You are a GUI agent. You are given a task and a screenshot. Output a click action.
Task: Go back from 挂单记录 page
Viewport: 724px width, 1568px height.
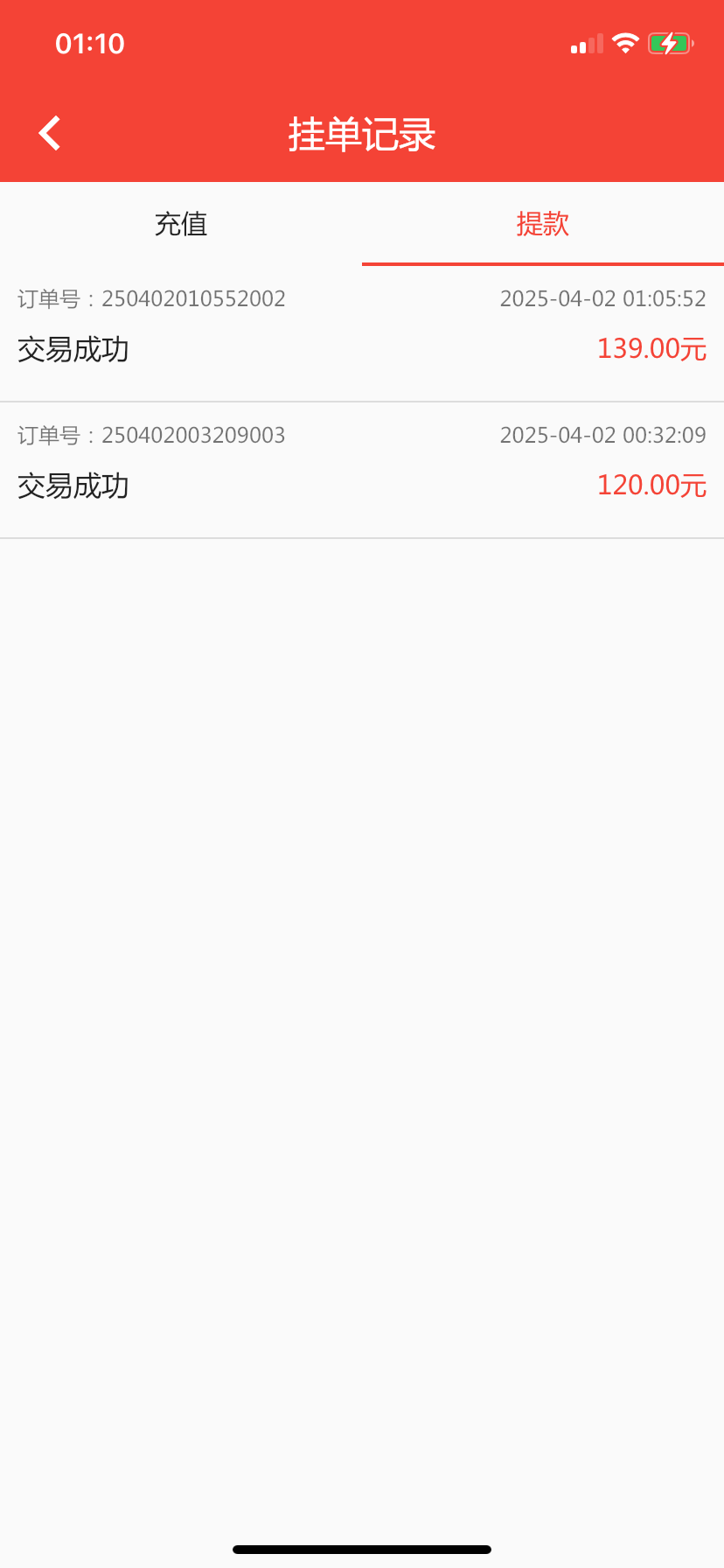[50, 134]
